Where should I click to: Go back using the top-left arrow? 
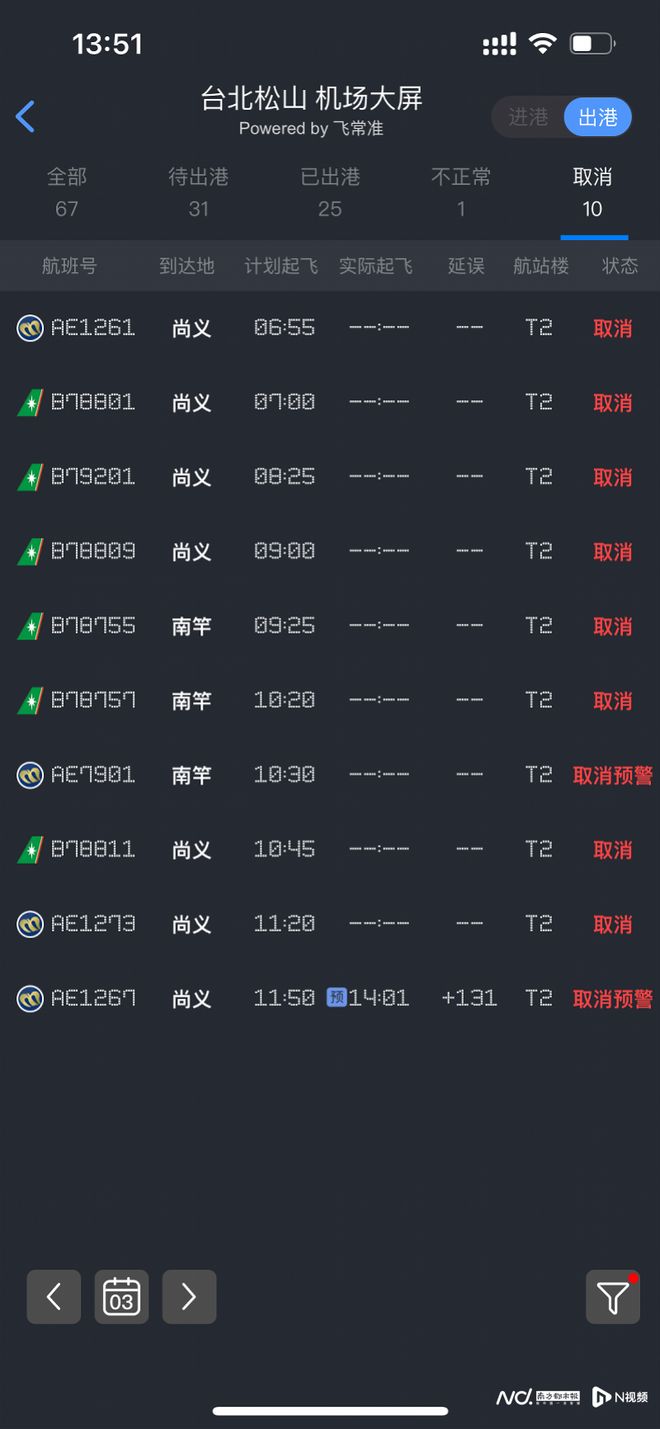pyautogui.click(x=25, y=117)
